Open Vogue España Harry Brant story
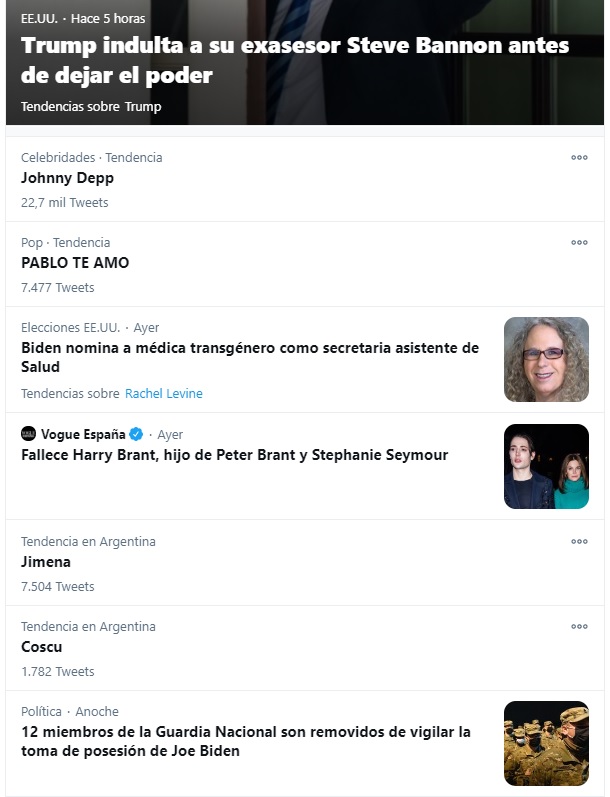Screen dimensions: 610x797 [234, 455]
